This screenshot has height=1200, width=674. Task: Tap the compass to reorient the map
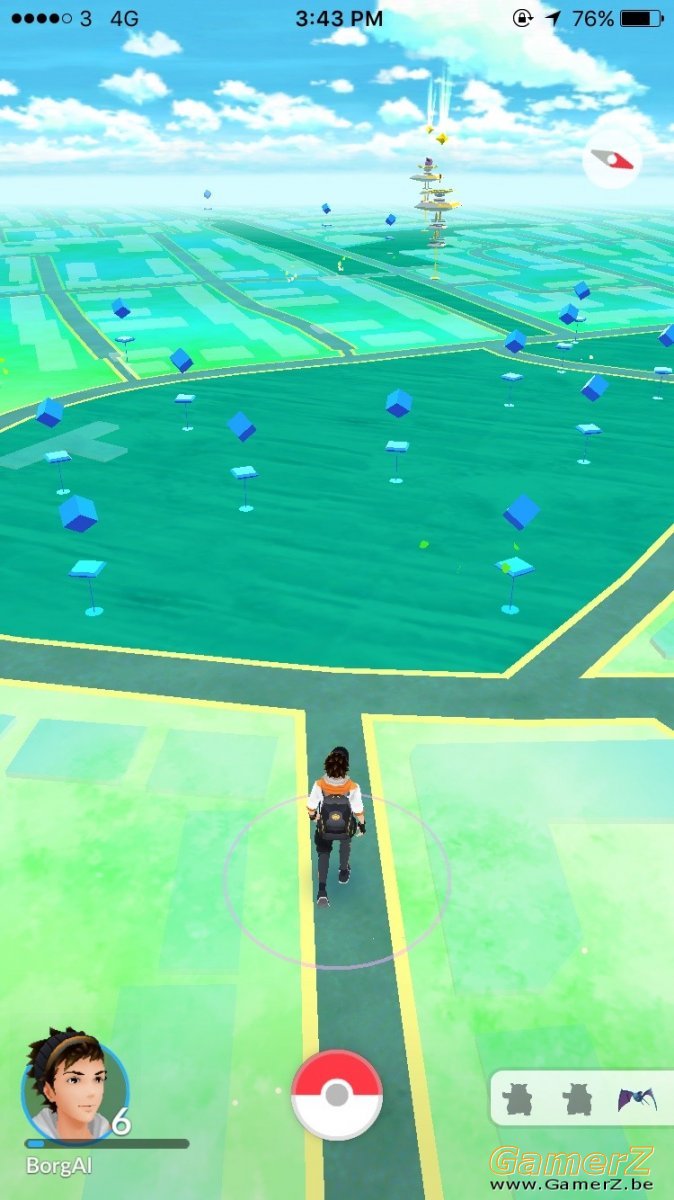[x=613, y=159]
